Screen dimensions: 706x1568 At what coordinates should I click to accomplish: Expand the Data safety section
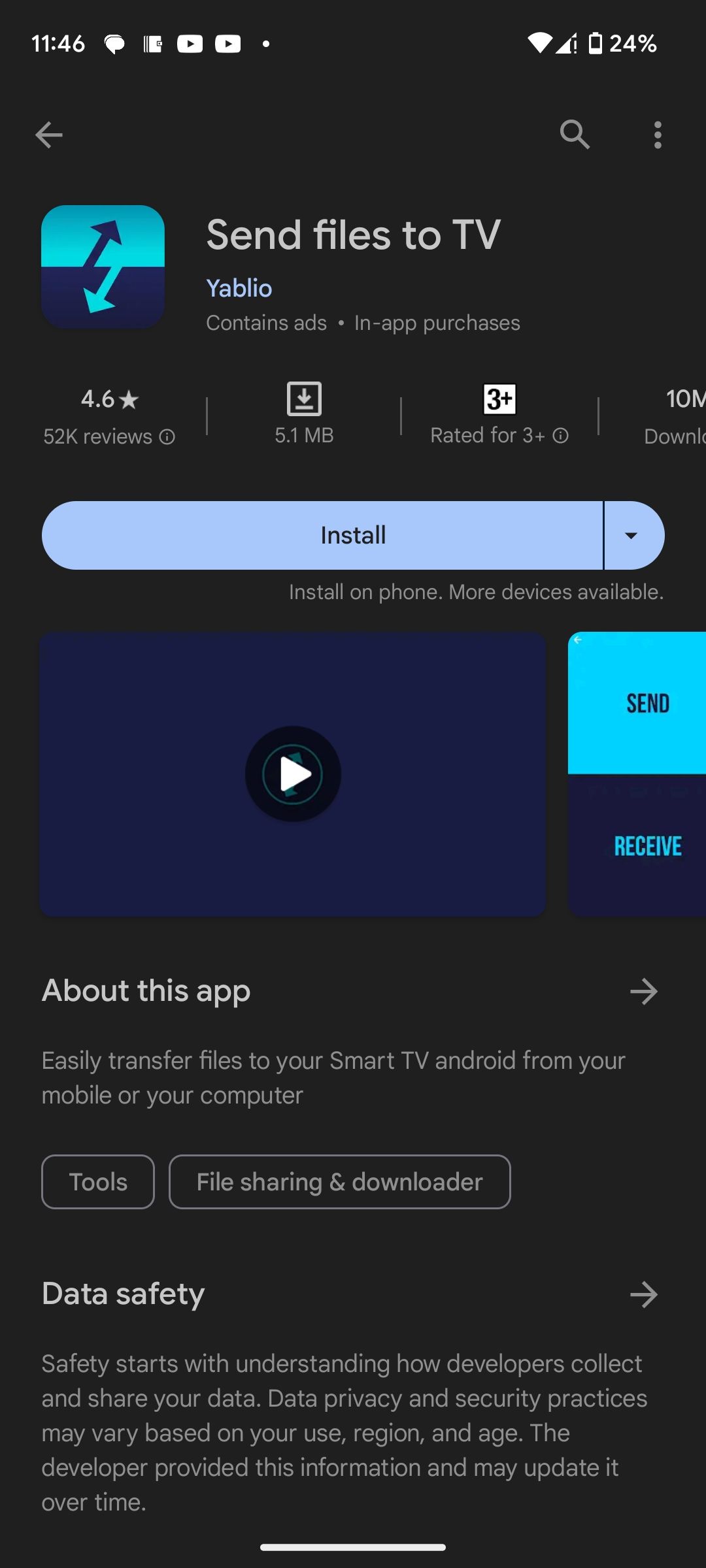(644, 1294)
